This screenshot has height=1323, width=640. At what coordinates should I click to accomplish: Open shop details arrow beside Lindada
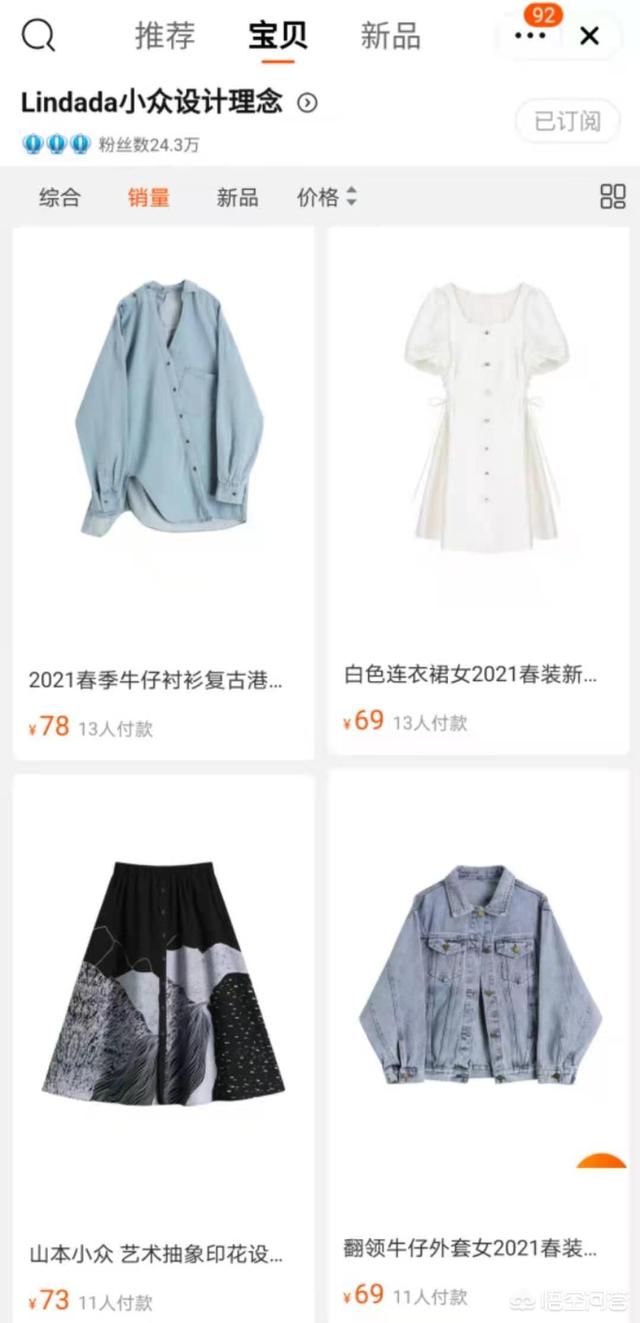308,102
